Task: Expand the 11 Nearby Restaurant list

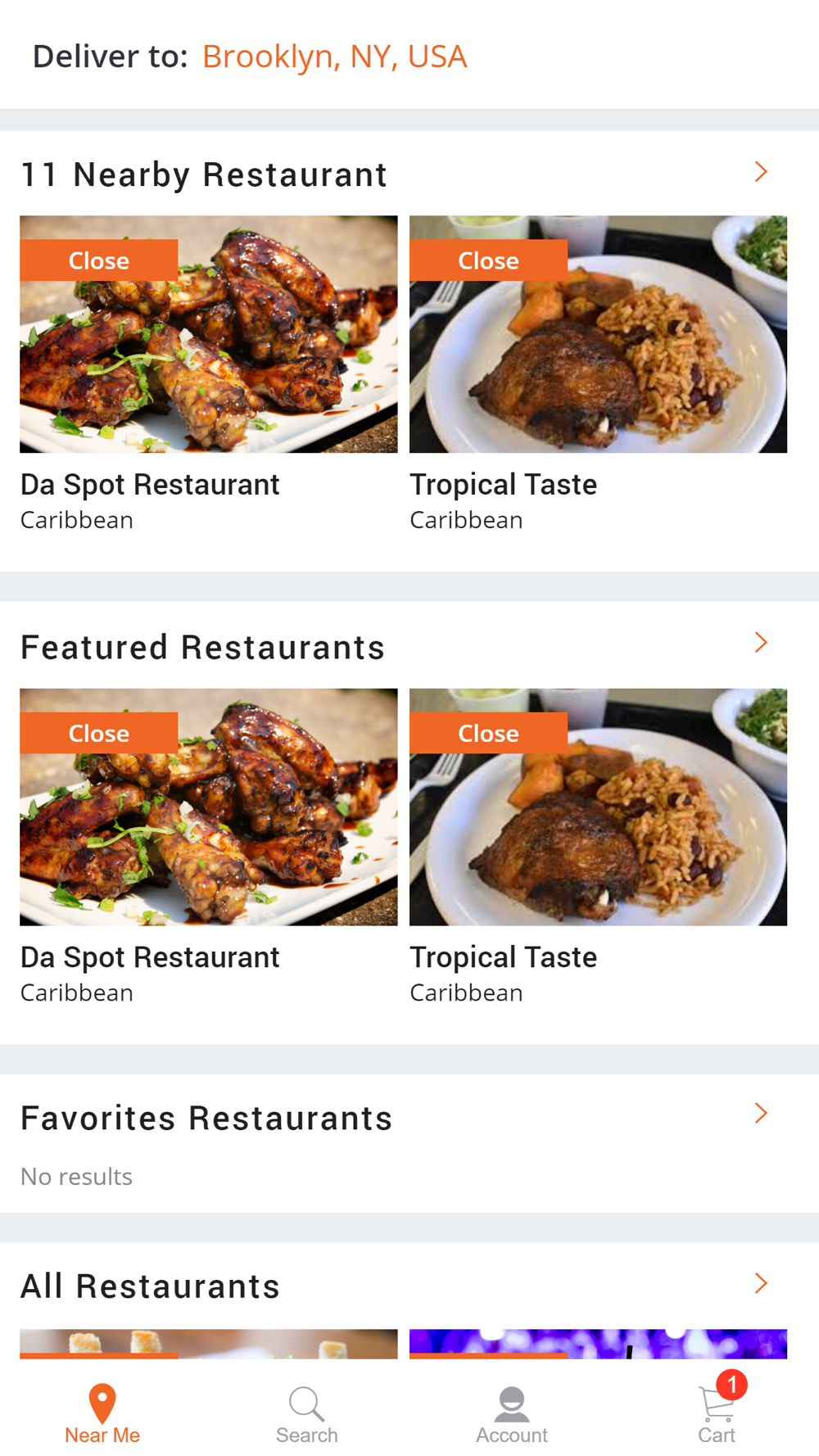Action: click(x=761, y=172)
